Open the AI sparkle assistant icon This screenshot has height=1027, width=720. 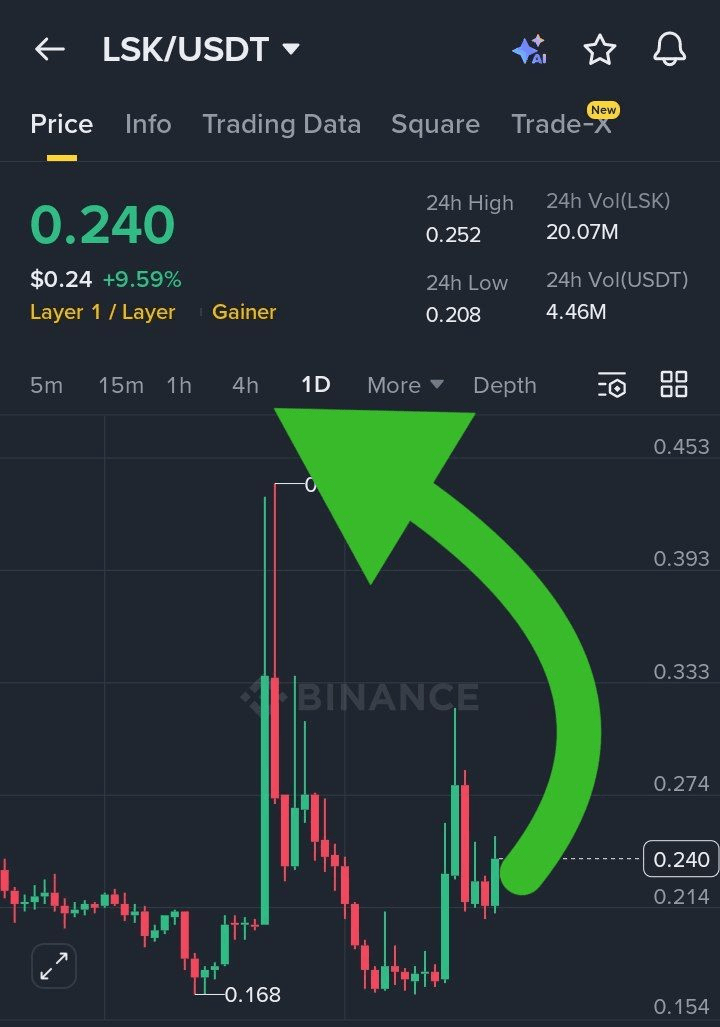pos(529,49)
